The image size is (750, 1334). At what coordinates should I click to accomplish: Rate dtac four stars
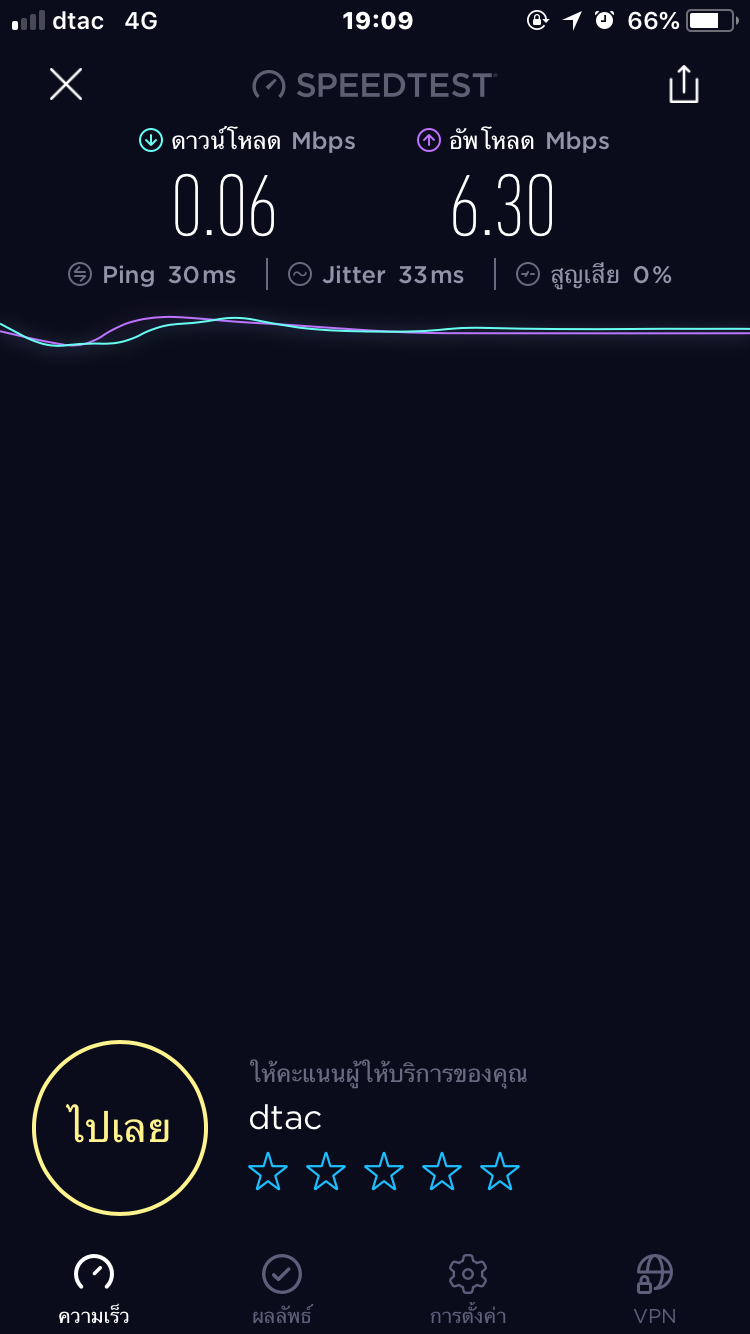(441, 1171)
